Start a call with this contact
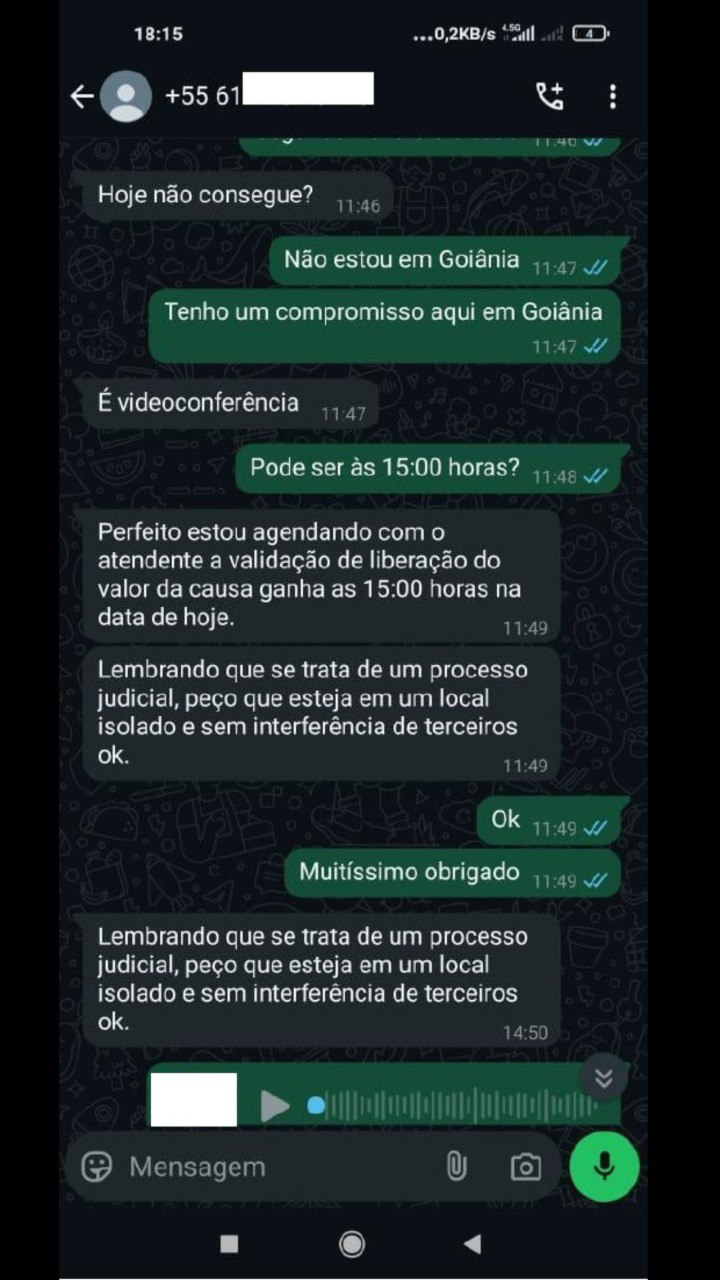 550,96
